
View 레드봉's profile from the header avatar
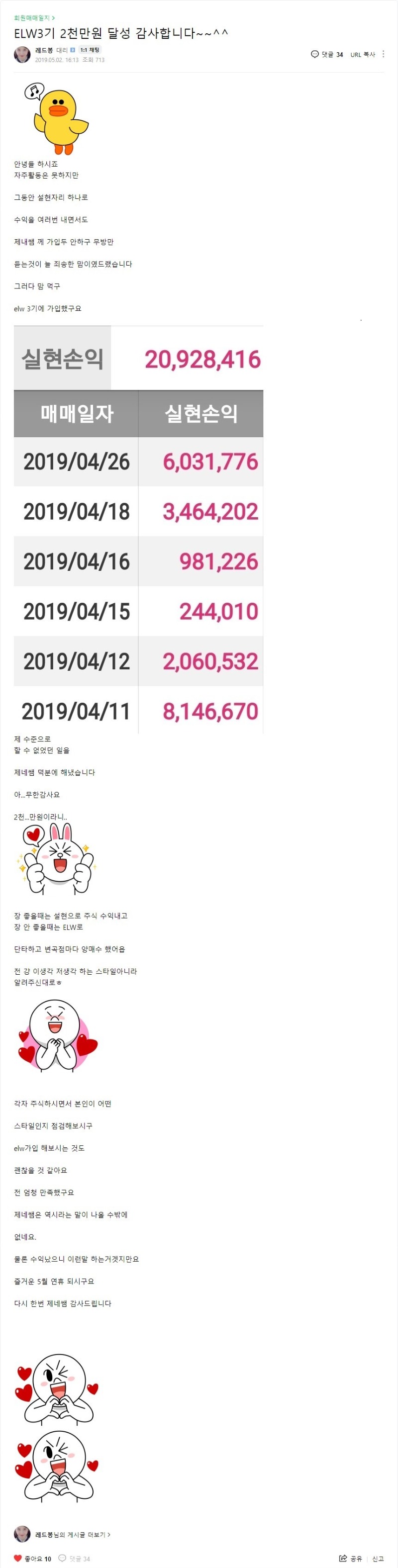tap(22, 54)
